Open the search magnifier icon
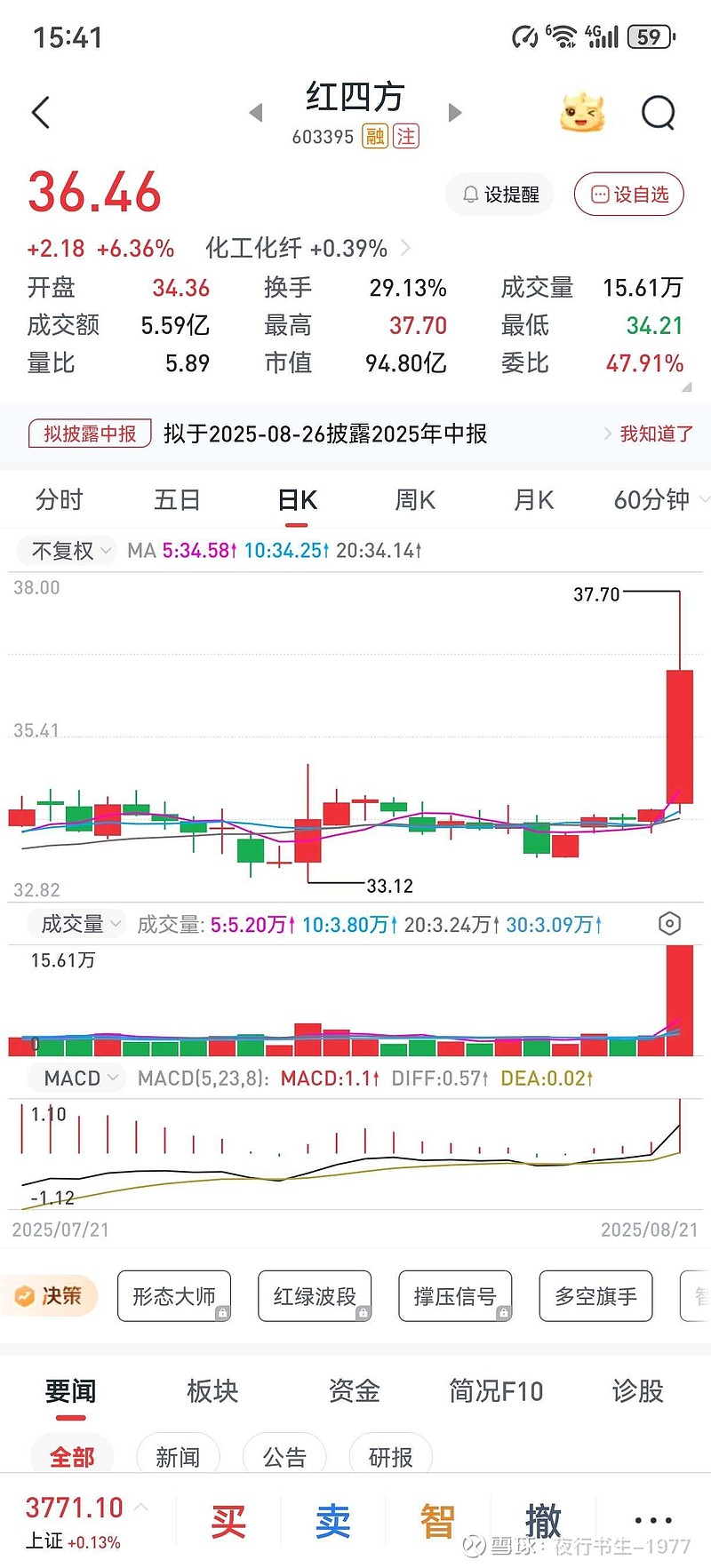711x1568 pixels. [659, 113]
